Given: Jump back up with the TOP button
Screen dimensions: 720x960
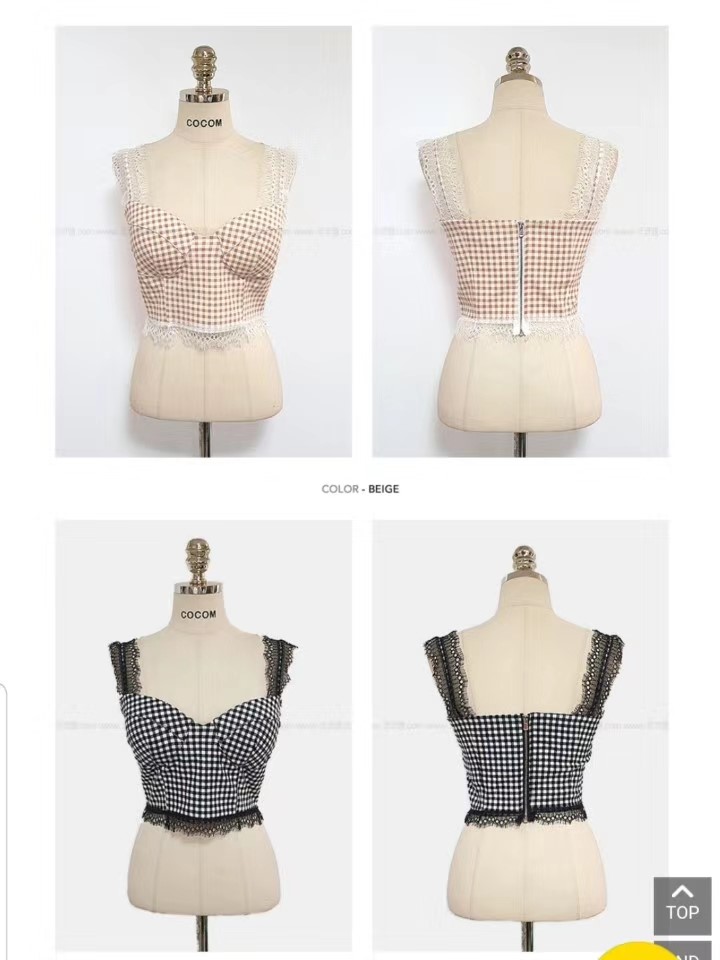Looking at the screenshot, I should (682, 905).
